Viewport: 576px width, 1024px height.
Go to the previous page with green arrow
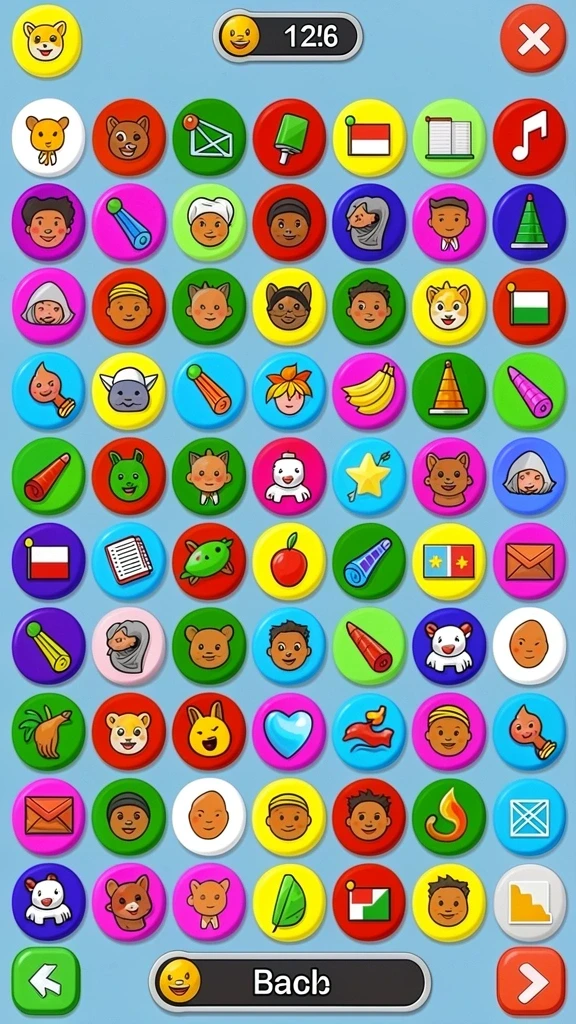pyautogui.click(x=46, y=980)
